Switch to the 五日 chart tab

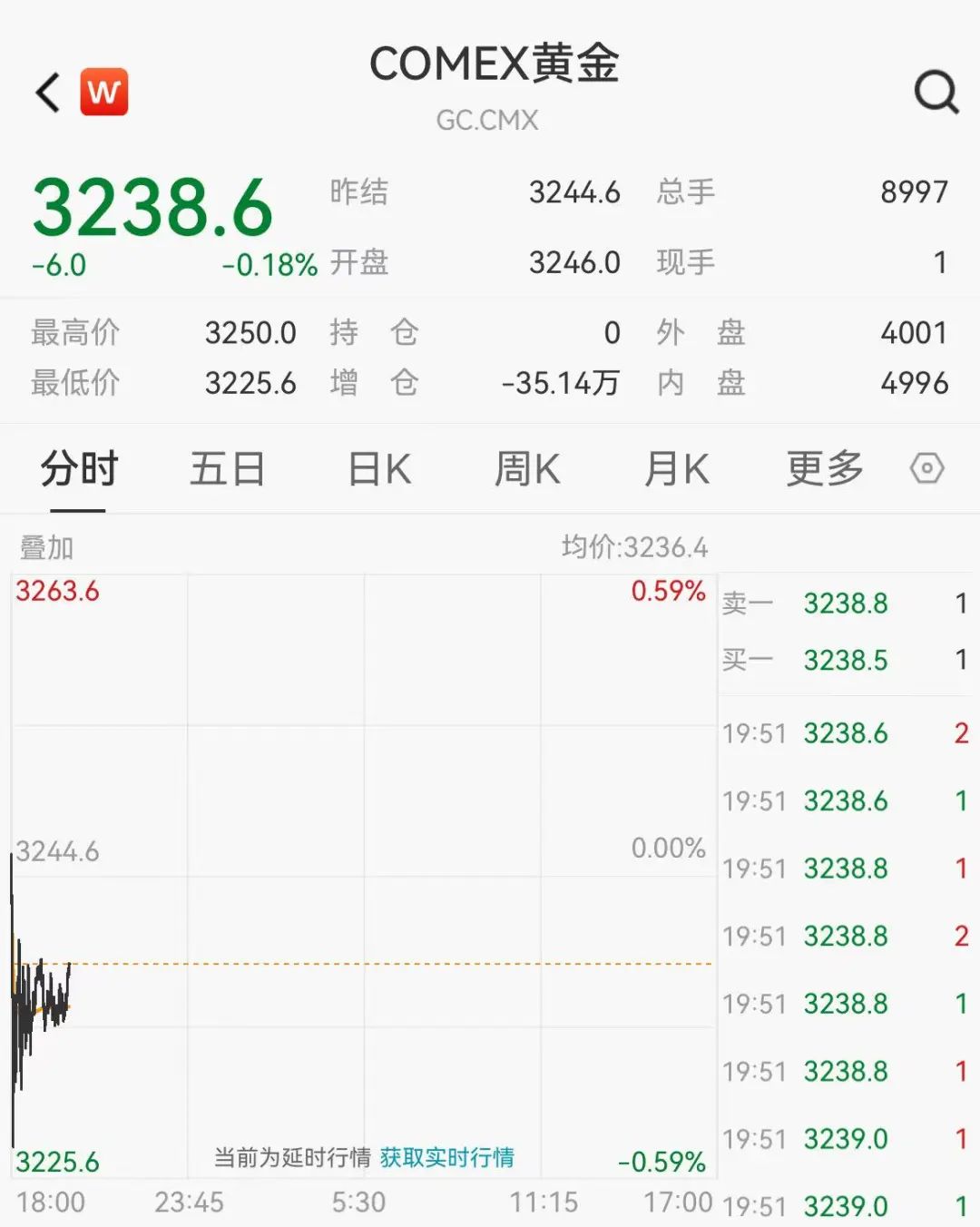click(x=227, y=469)
